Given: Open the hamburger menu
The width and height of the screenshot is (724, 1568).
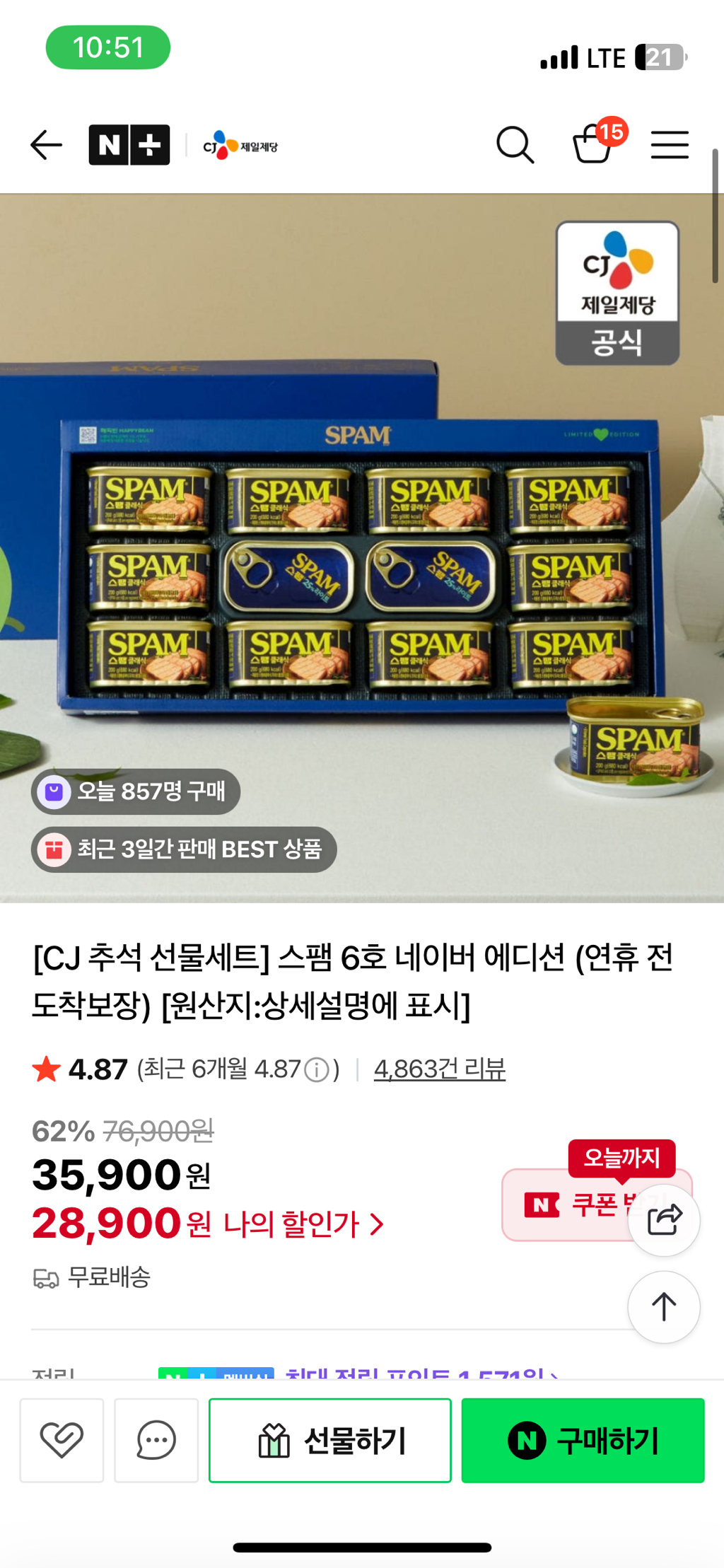Looking at the screenshot, I should tap(670, 144).
